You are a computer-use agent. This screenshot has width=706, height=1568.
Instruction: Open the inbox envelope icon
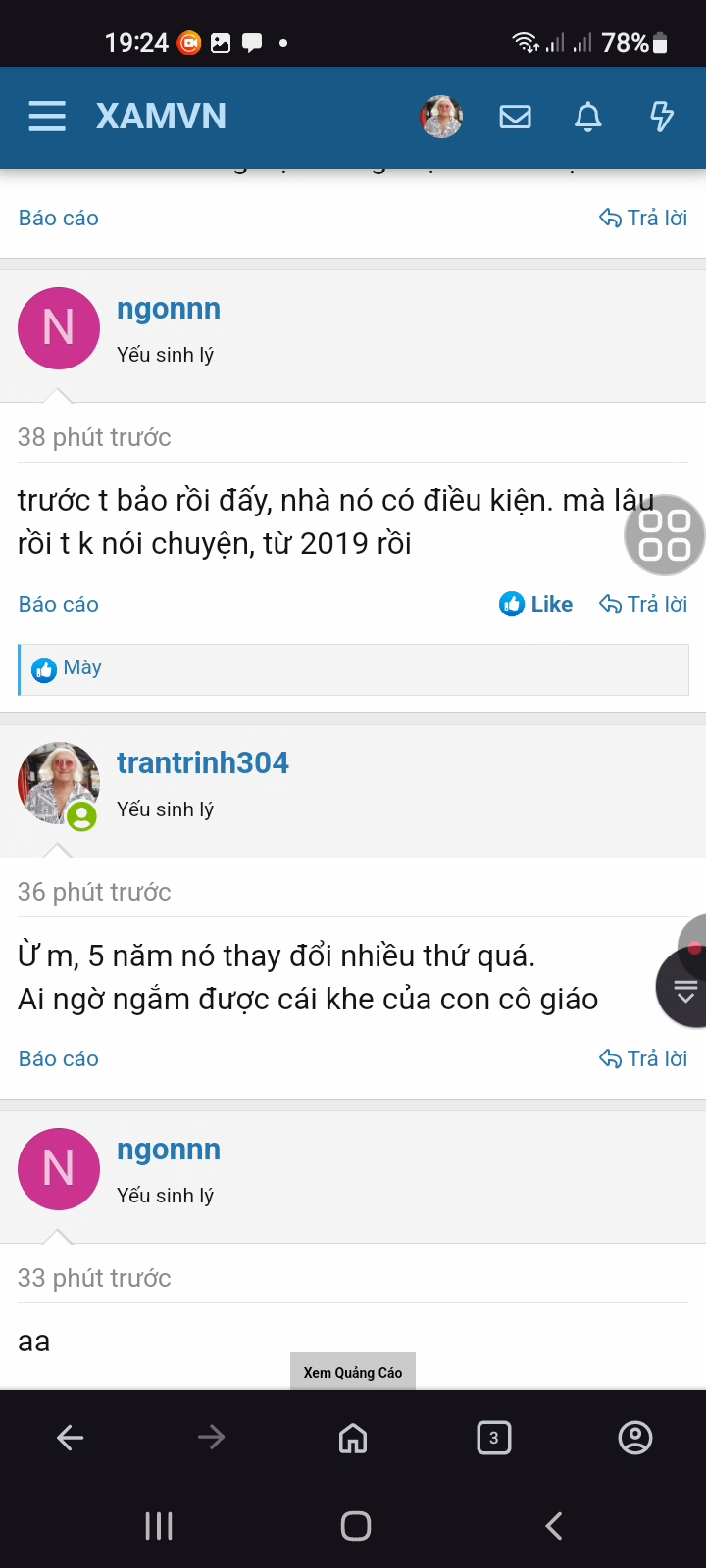(x=515, y=117)
